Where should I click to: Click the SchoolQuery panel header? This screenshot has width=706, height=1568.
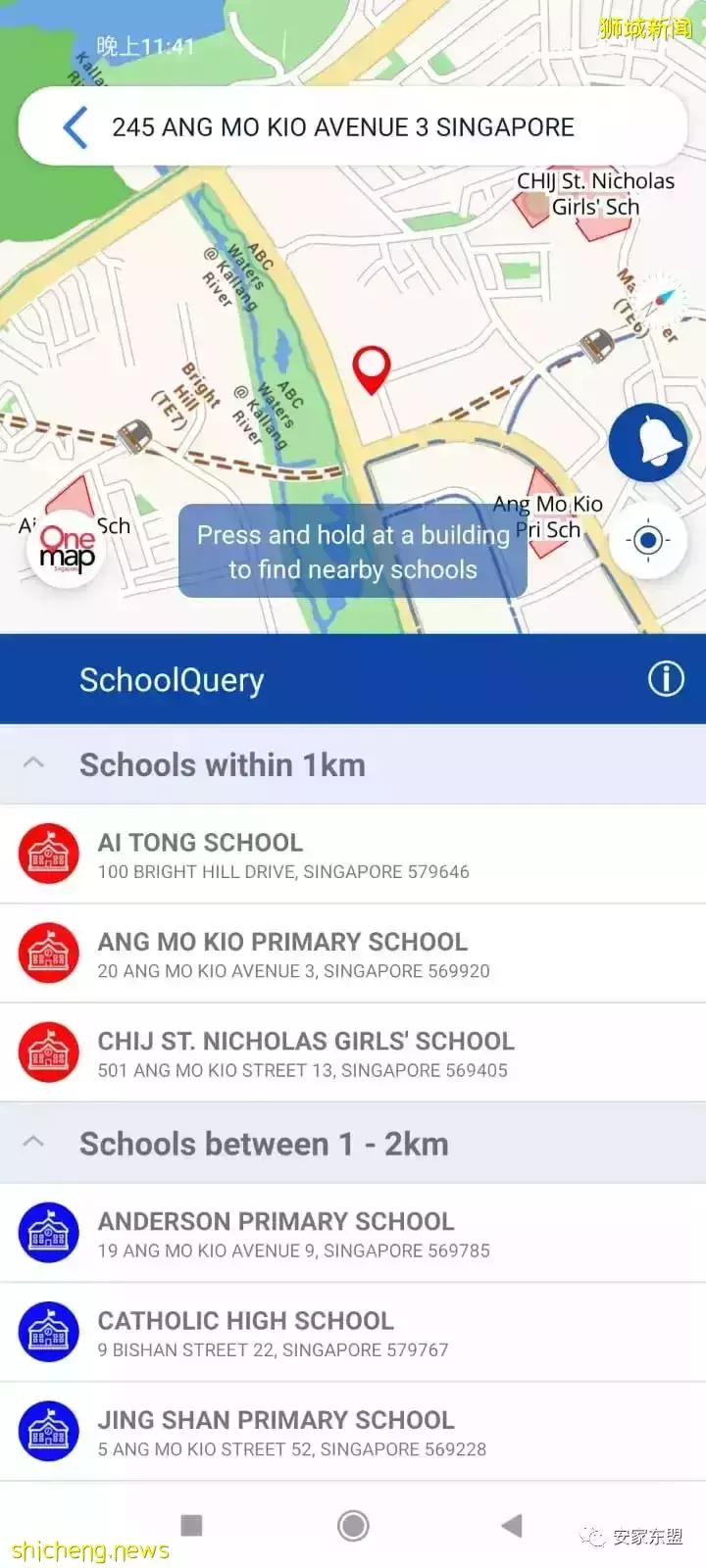click(x=172, y=679)
